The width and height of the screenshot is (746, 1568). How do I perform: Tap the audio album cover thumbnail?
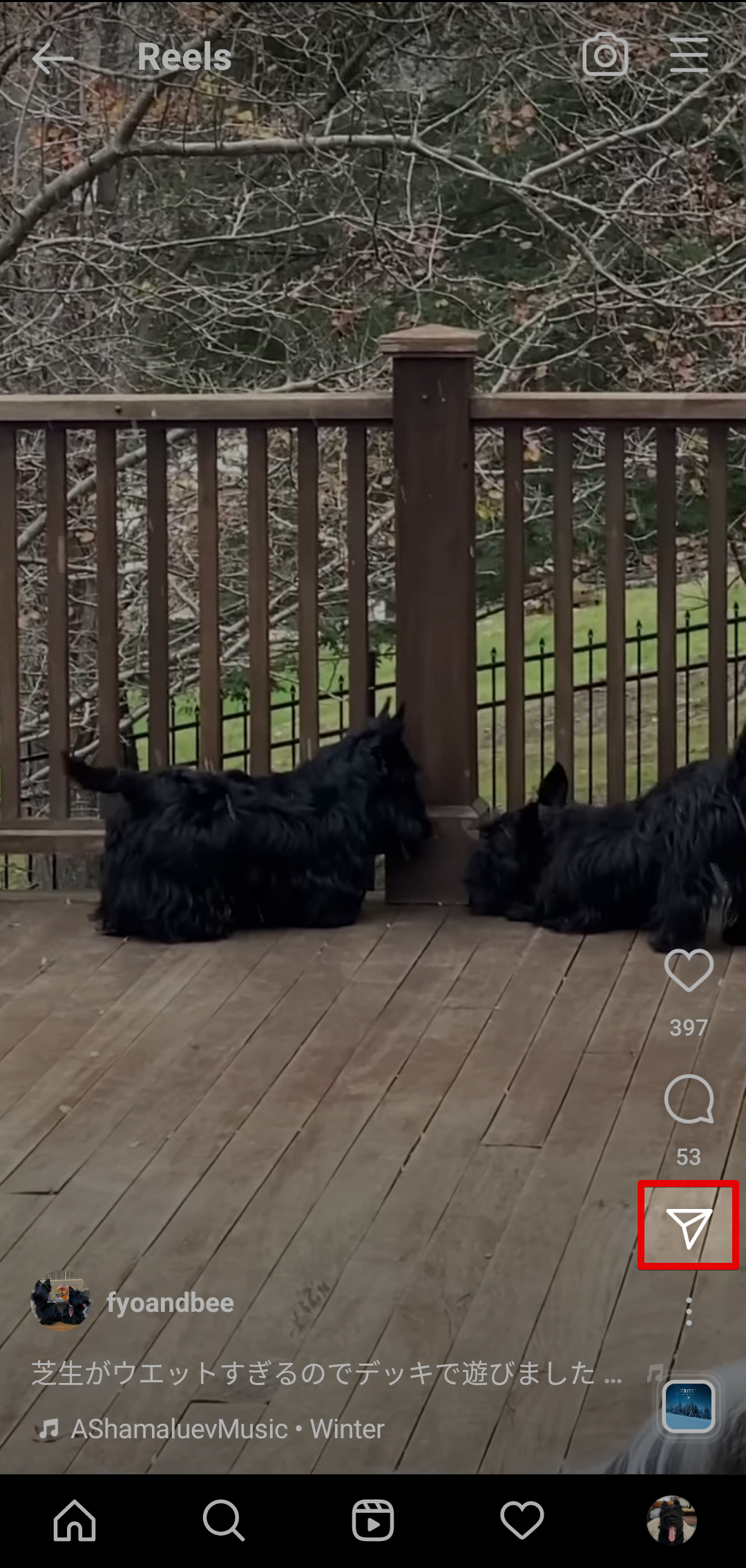[688, 1406]
